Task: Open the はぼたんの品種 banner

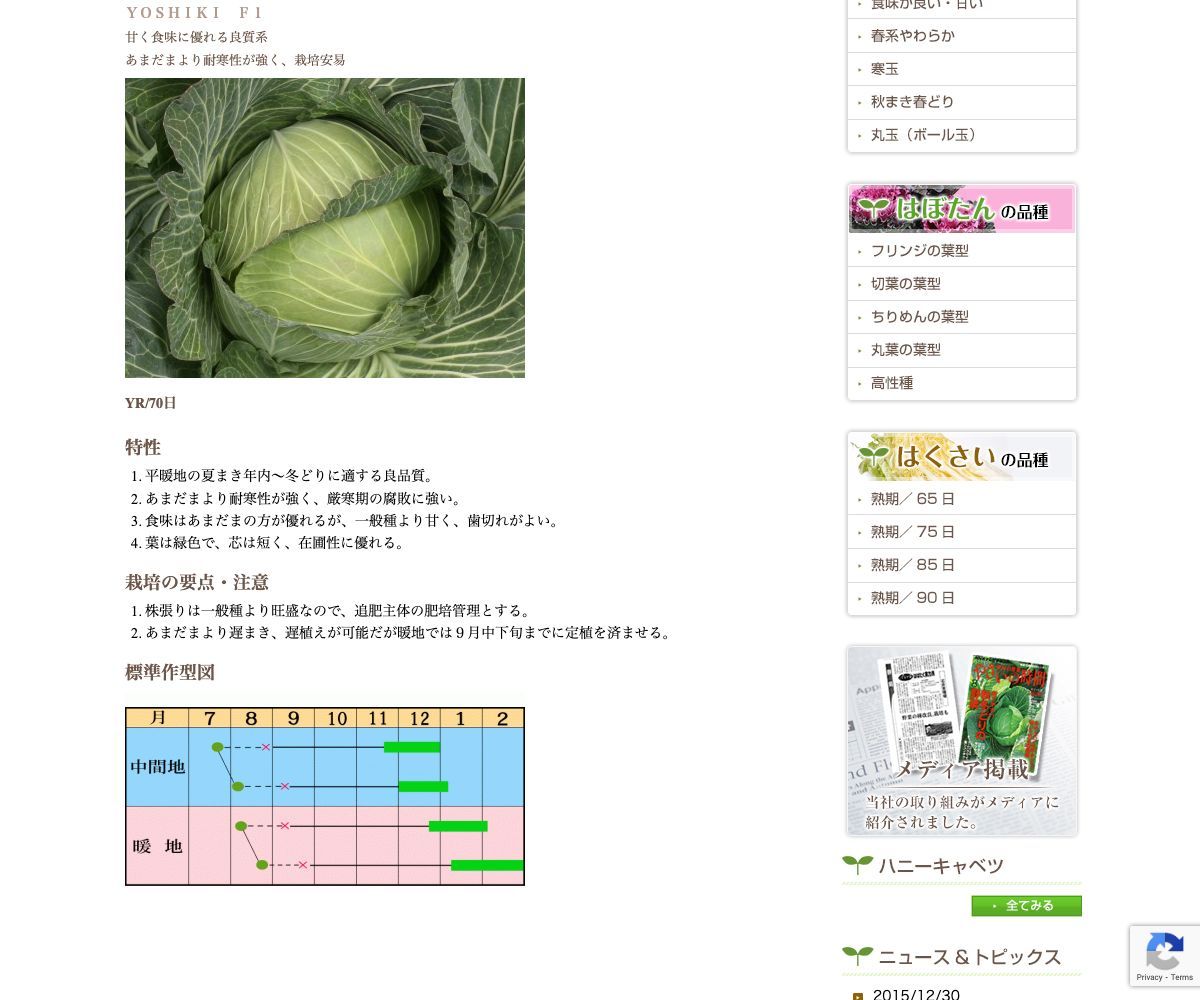Action: [x=961, y=209]
